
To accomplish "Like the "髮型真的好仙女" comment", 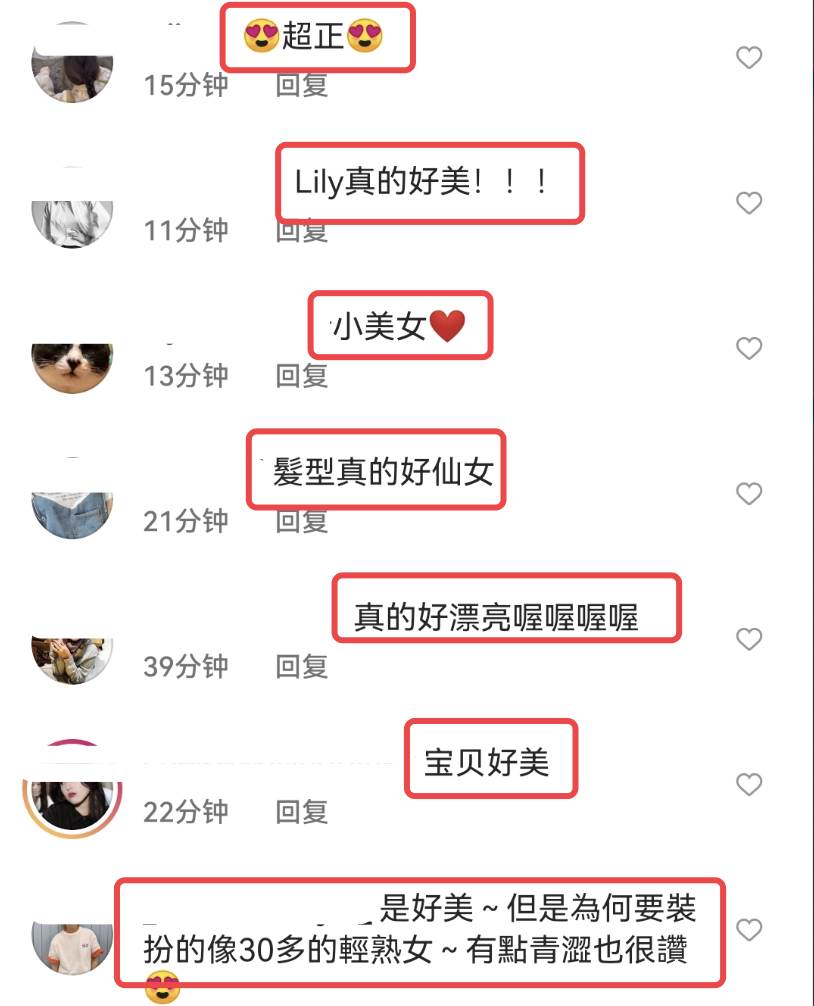I will coord(749,494).
